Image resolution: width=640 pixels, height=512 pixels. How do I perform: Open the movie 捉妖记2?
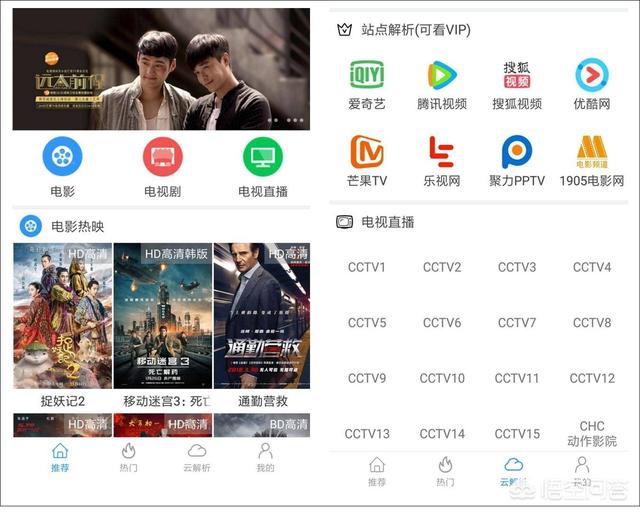click(x=62, y=316)
